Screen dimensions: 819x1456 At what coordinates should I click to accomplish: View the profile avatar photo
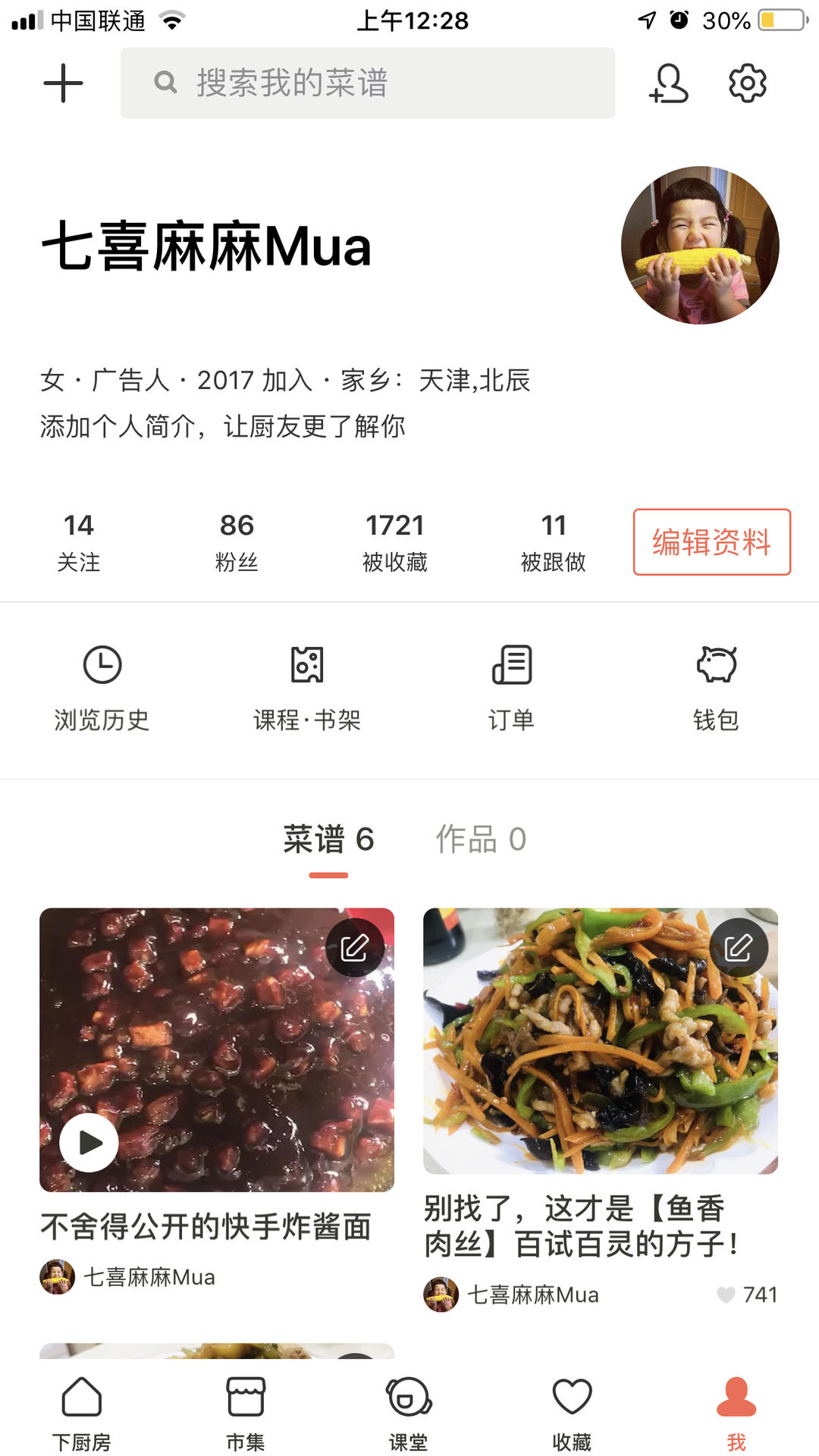tap(700, 245)
